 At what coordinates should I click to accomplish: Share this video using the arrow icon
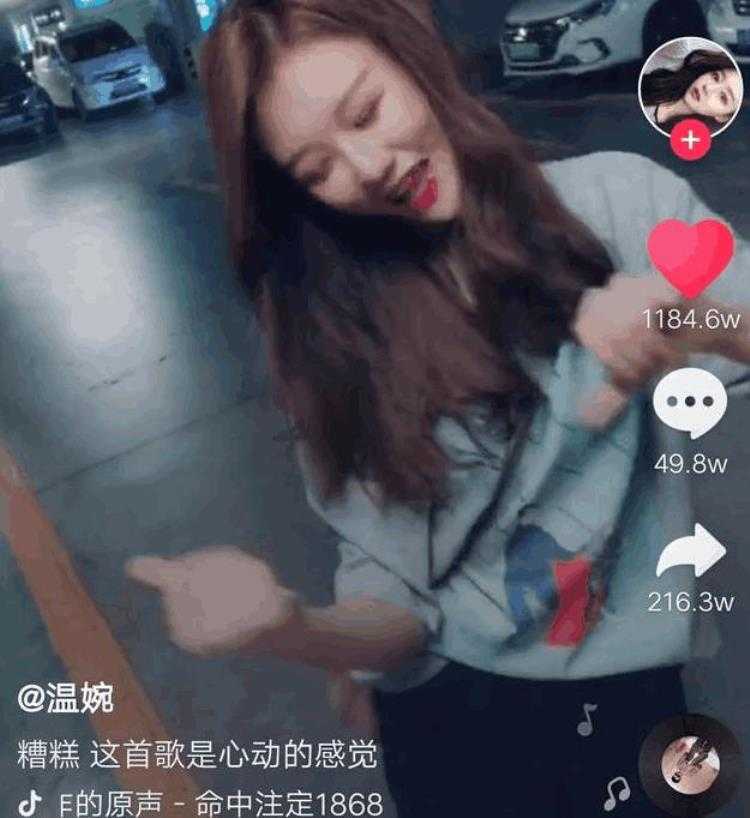[x=690, y=551]
